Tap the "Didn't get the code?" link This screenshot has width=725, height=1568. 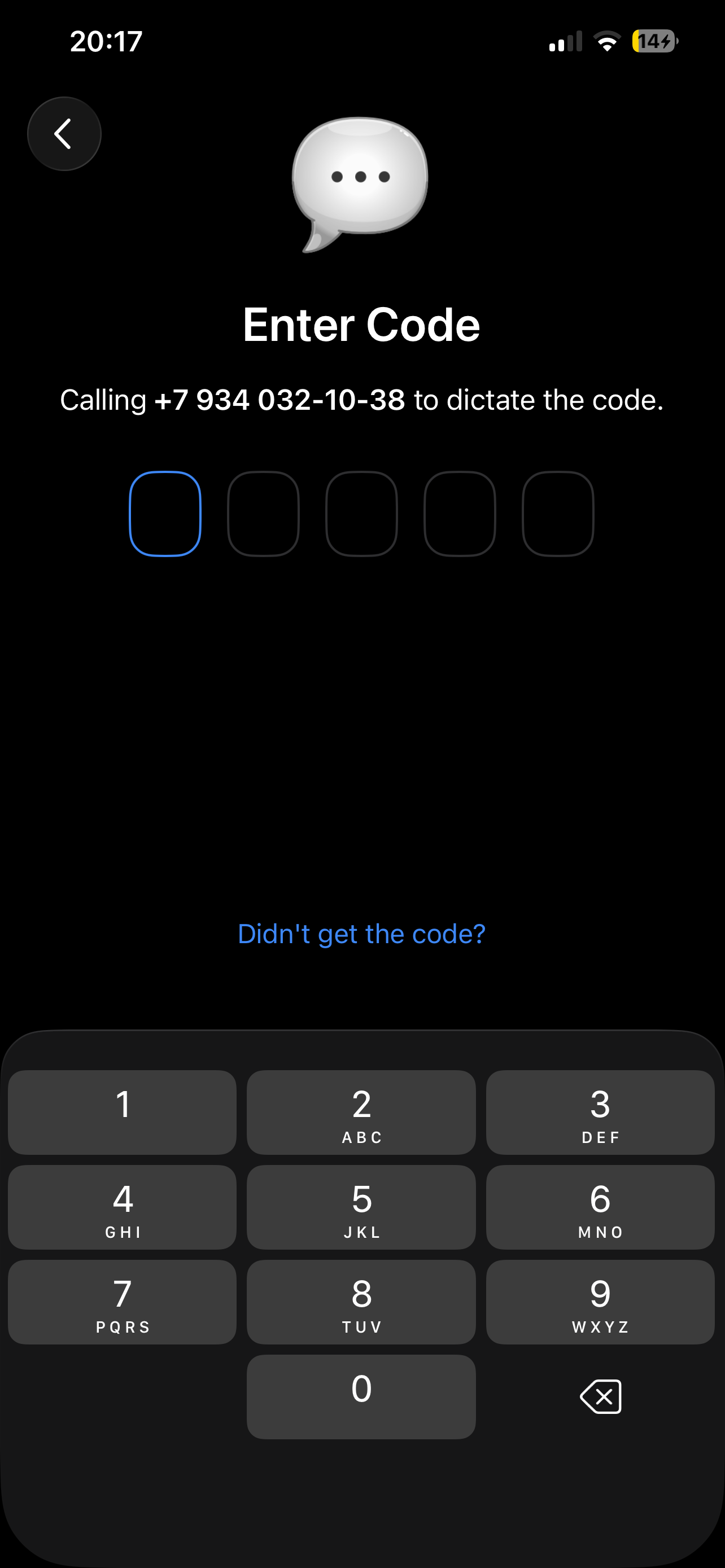click(x=361, y=934)
